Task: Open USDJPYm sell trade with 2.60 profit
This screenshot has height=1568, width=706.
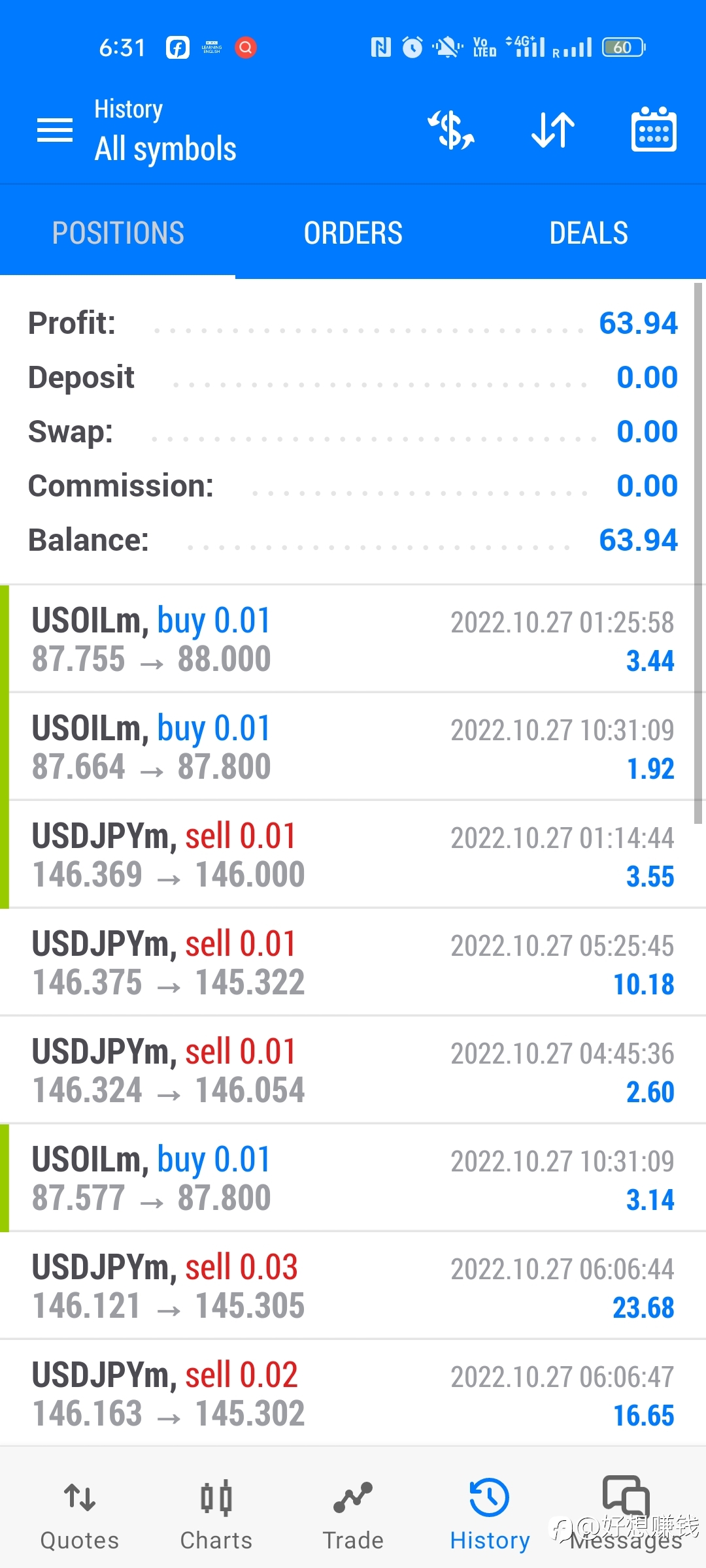Action: (353, 1070)
